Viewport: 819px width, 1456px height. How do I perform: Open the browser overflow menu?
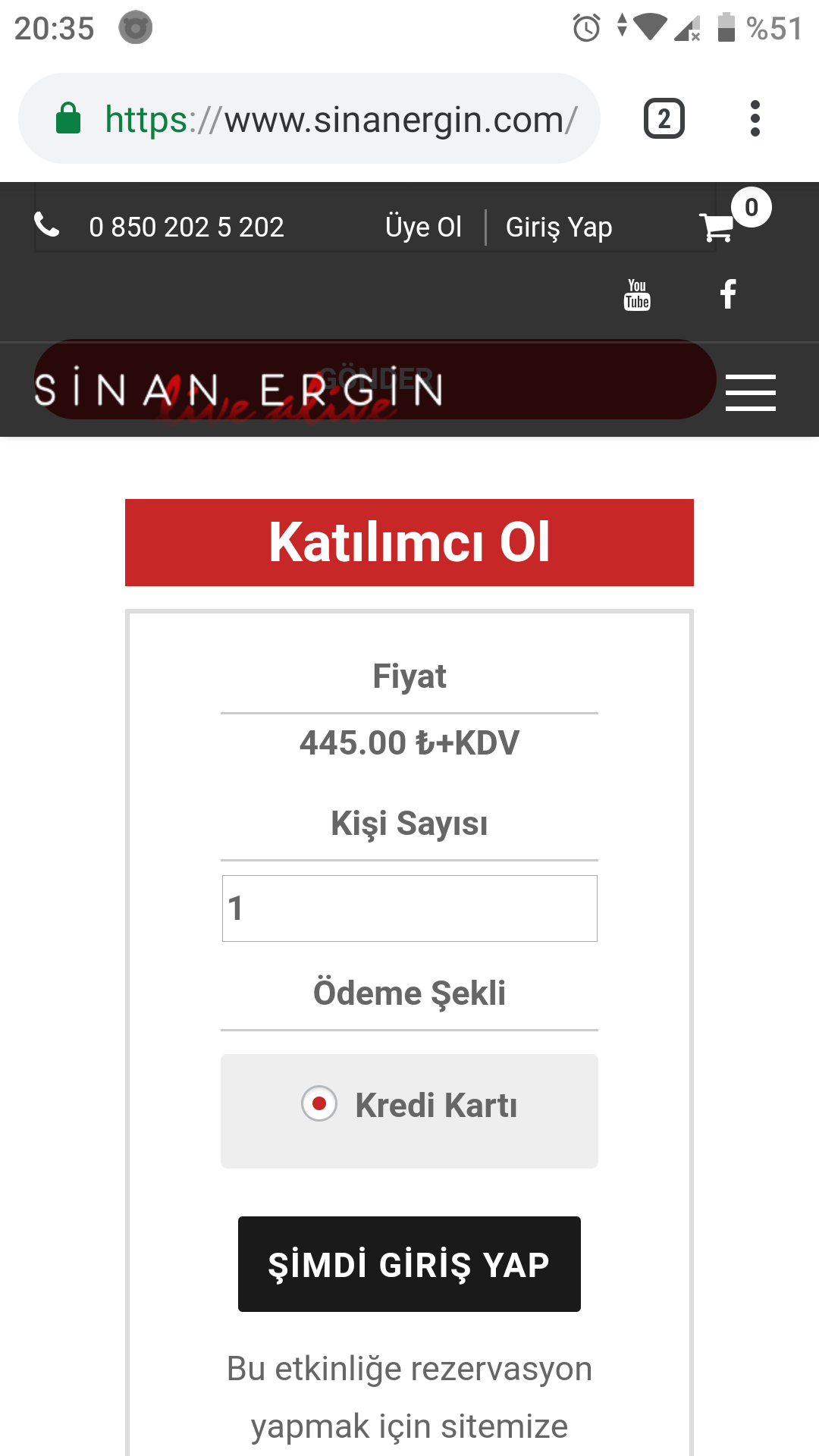click(755, 118)
